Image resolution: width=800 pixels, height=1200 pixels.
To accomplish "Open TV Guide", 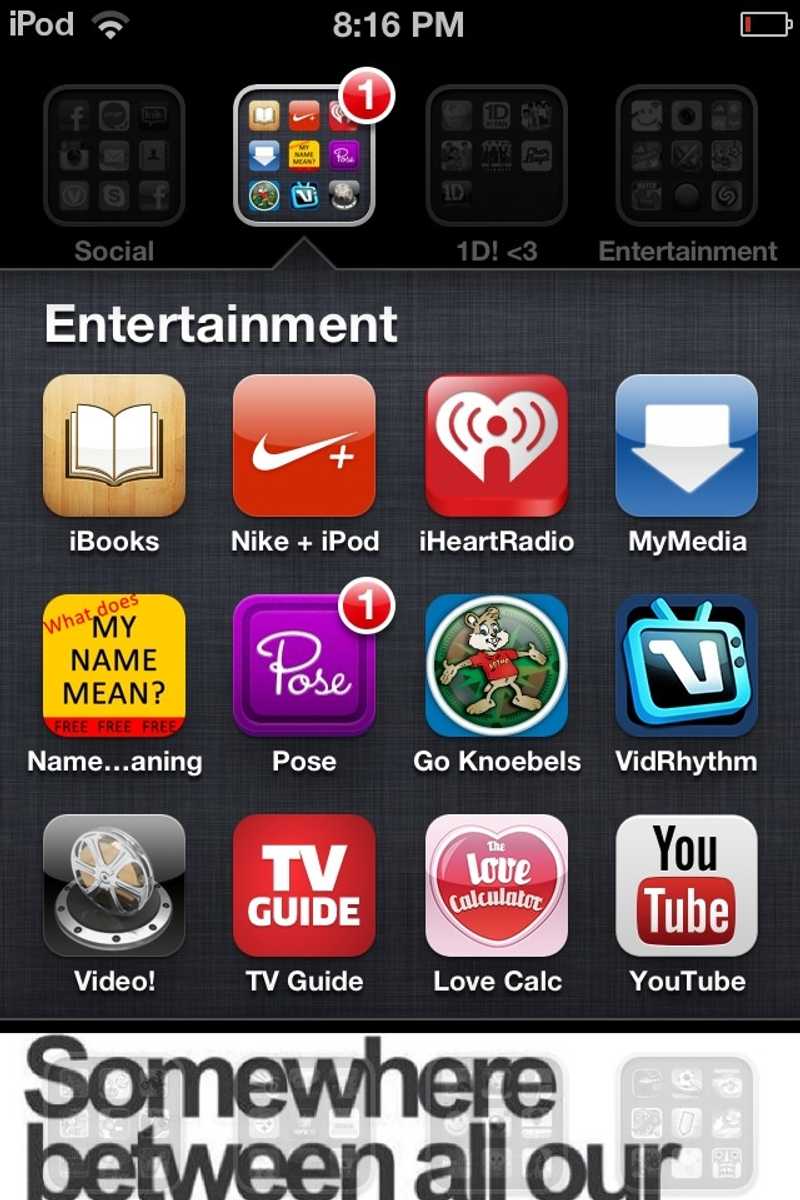I will tap(304, 885).
